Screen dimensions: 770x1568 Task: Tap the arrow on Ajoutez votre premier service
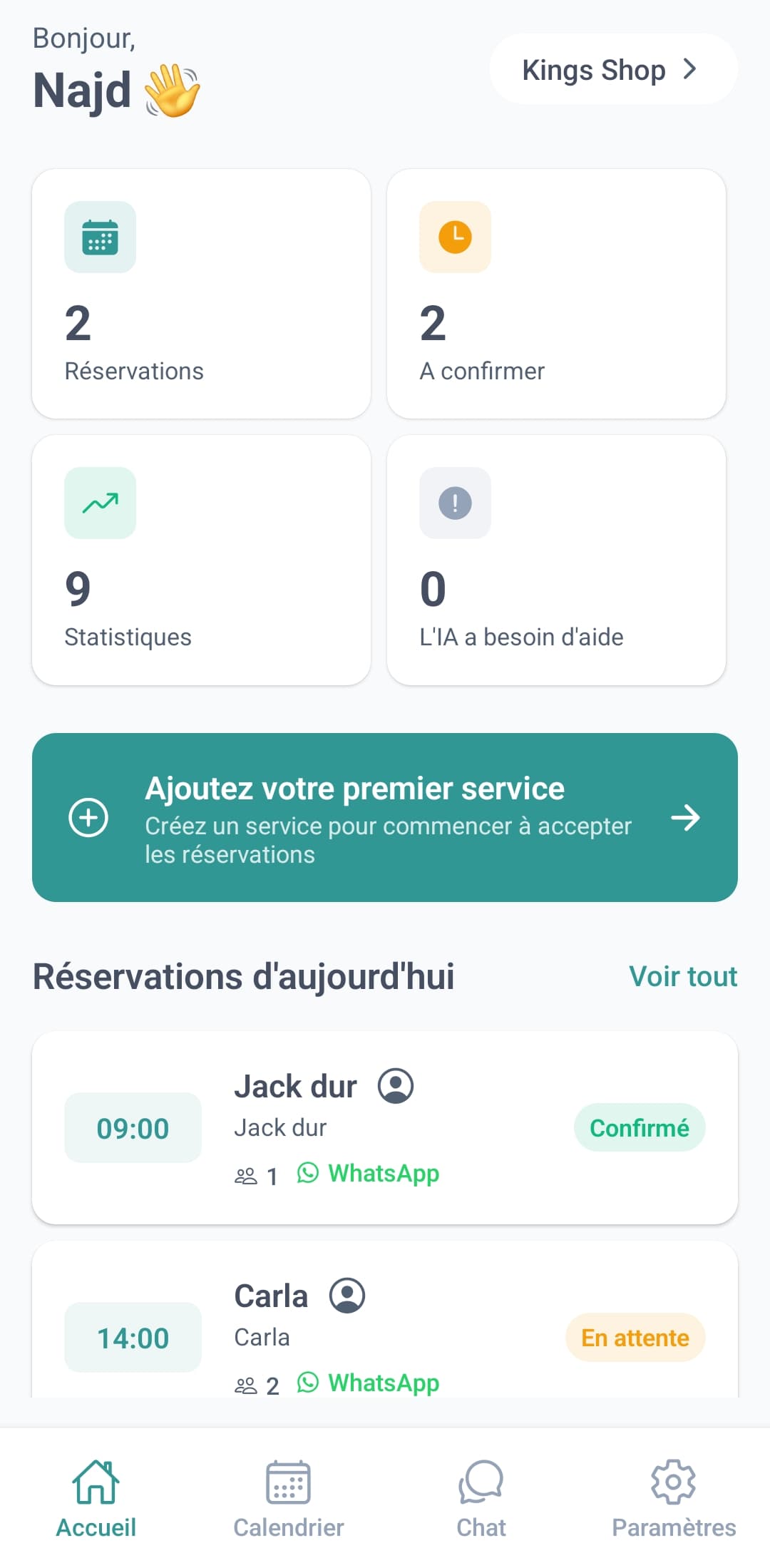click(x=685, y=818)
